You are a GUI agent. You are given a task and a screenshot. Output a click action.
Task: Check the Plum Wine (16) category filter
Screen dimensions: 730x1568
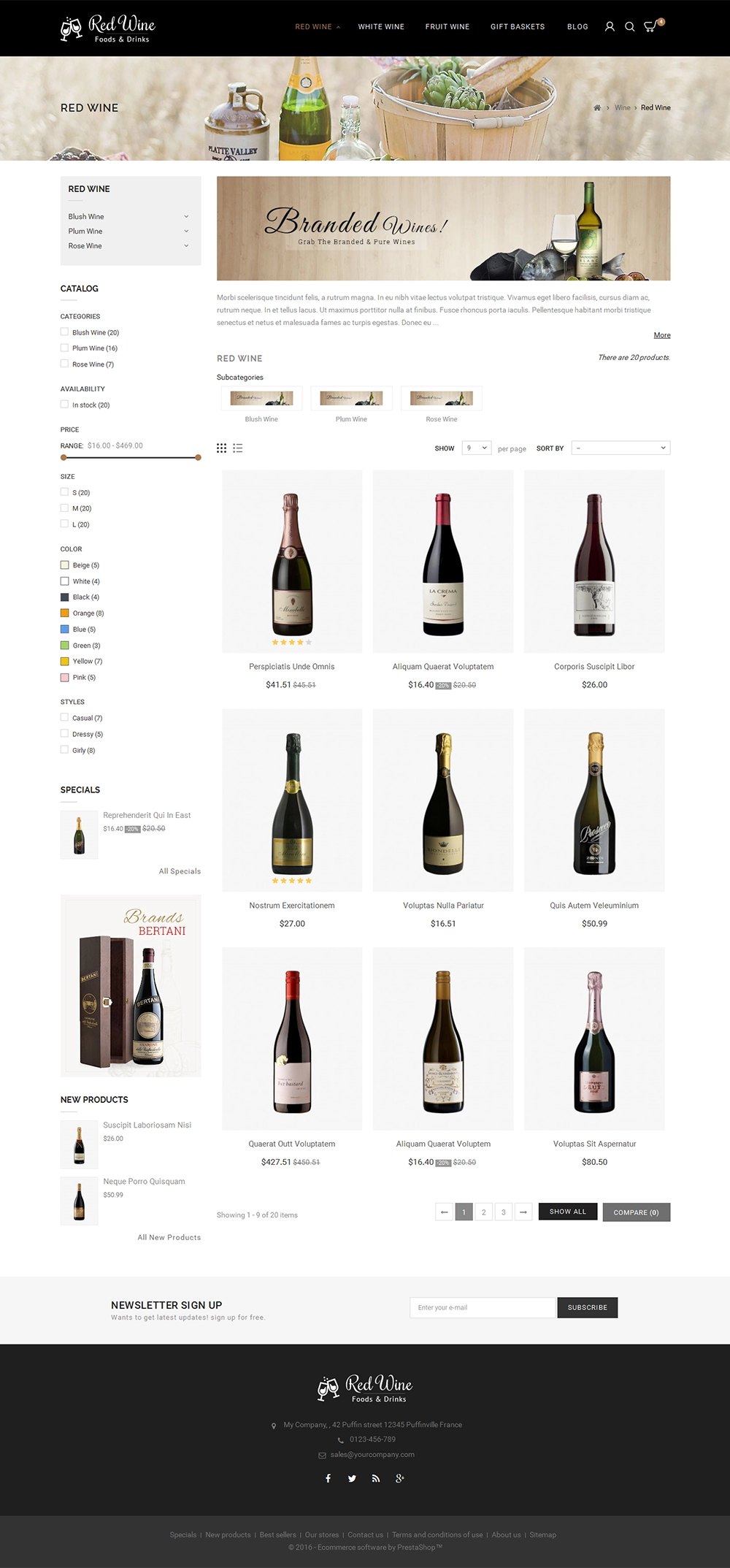(x=64, y=348)
